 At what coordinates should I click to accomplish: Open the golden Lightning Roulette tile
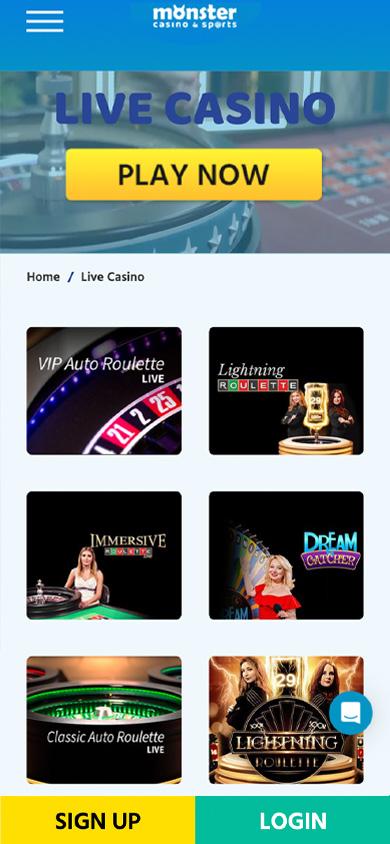point(286,720)
